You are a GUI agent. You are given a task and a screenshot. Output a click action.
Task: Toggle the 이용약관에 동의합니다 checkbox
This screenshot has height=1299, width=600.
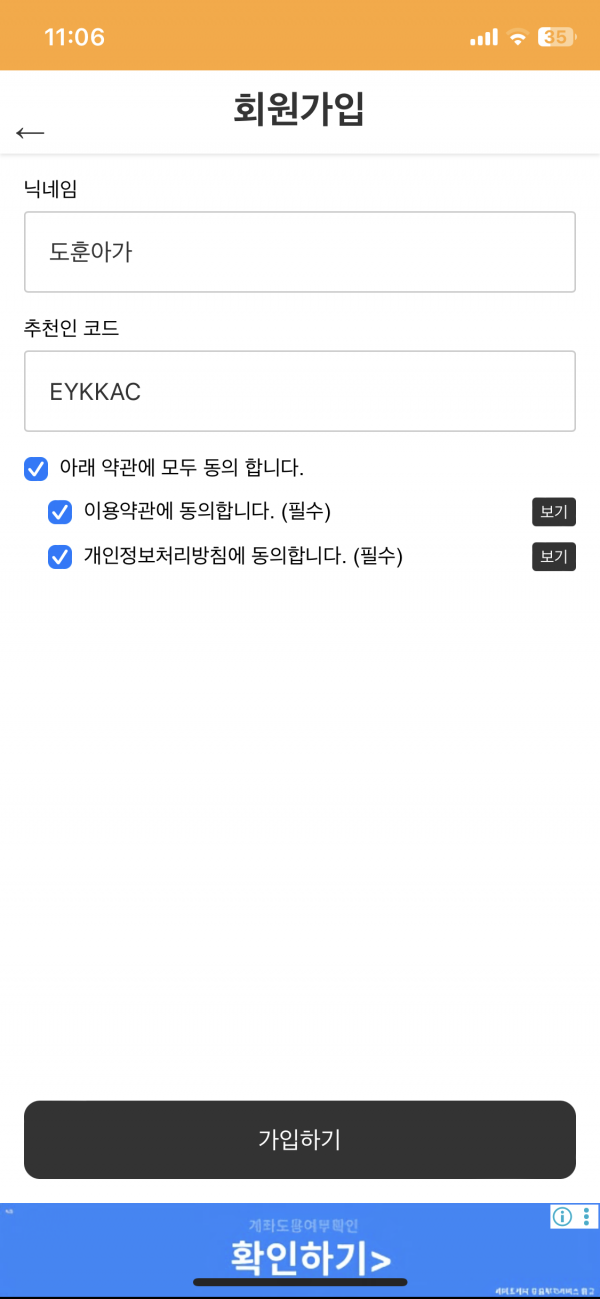click(x=60, y=512)
